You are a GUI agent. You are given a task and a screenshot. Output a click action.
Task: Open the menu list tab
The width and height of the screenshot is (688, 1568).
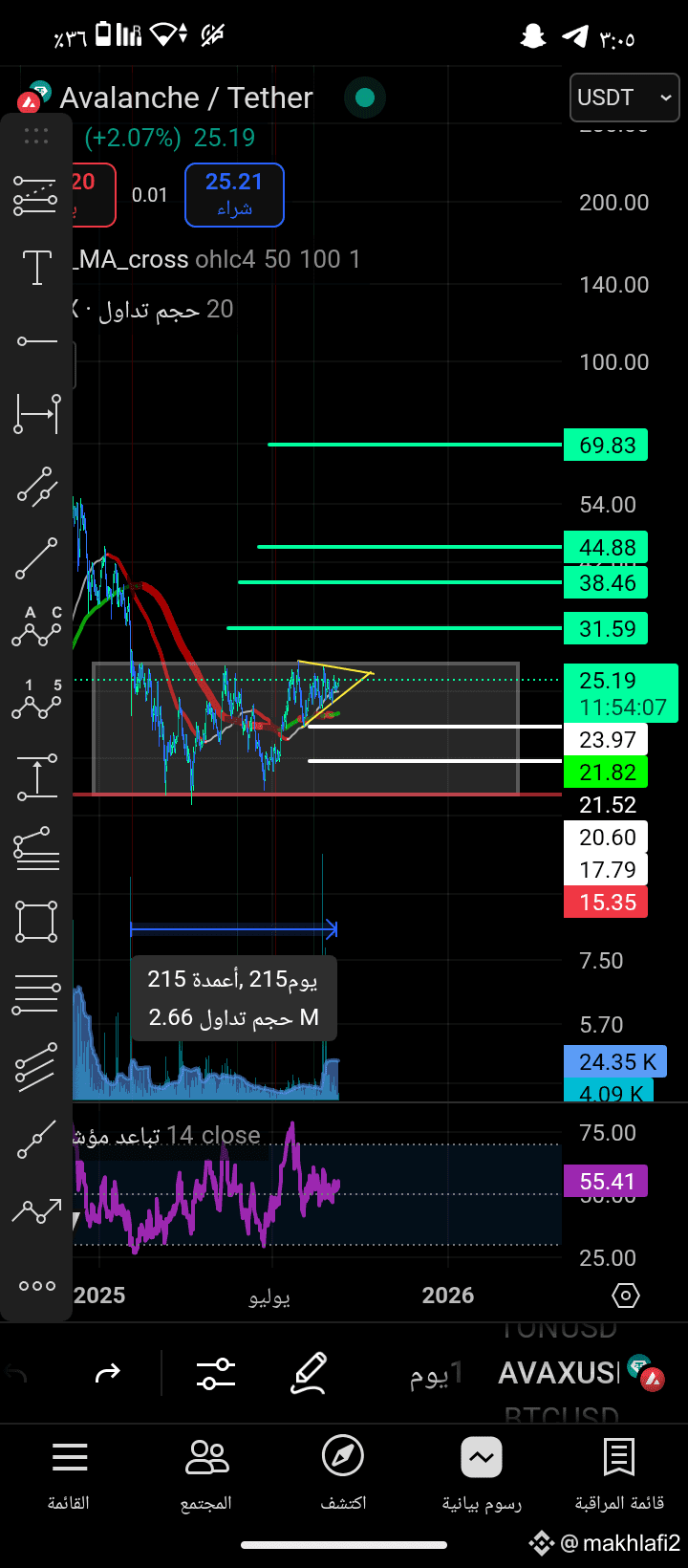tap(69, 1475)
